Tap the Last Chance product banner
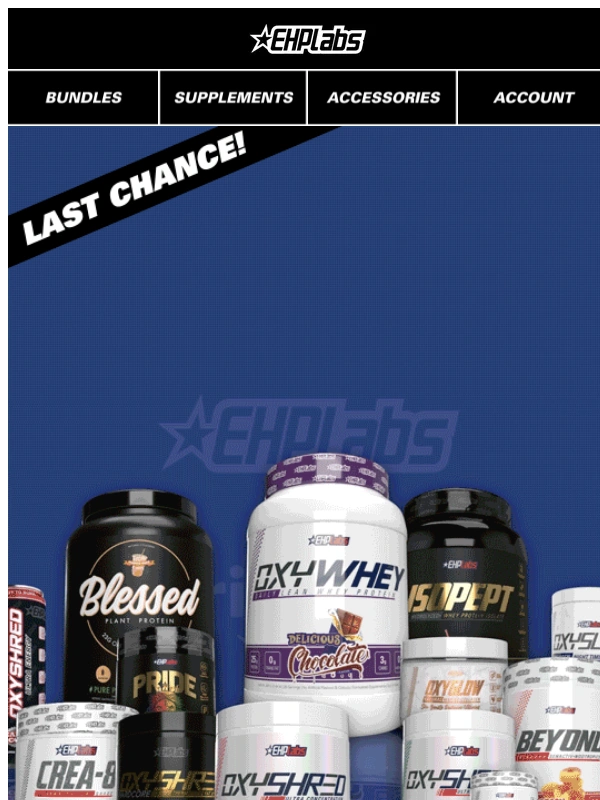The height and width of the screenshot is (800, 600). 304,460
